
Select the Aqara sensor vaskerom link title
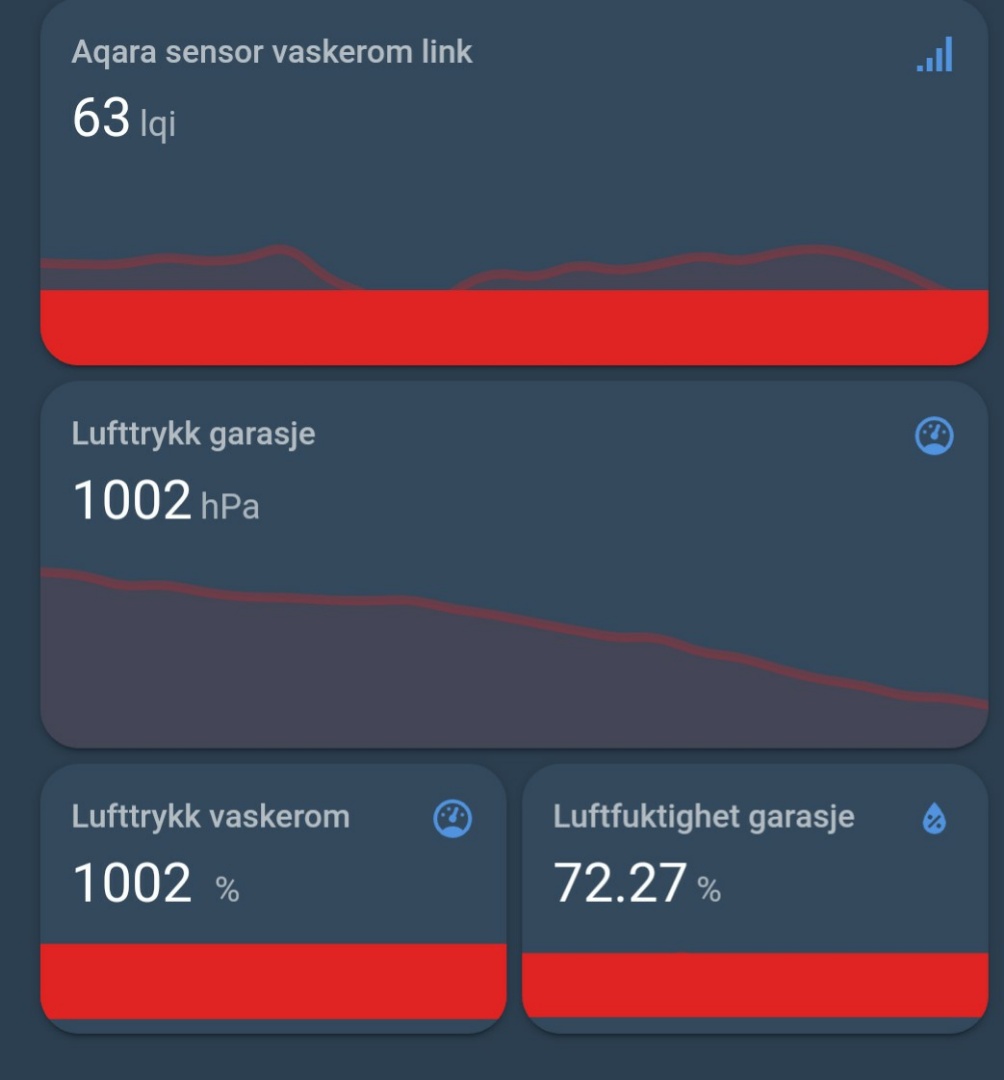click(x=274, y=52)
